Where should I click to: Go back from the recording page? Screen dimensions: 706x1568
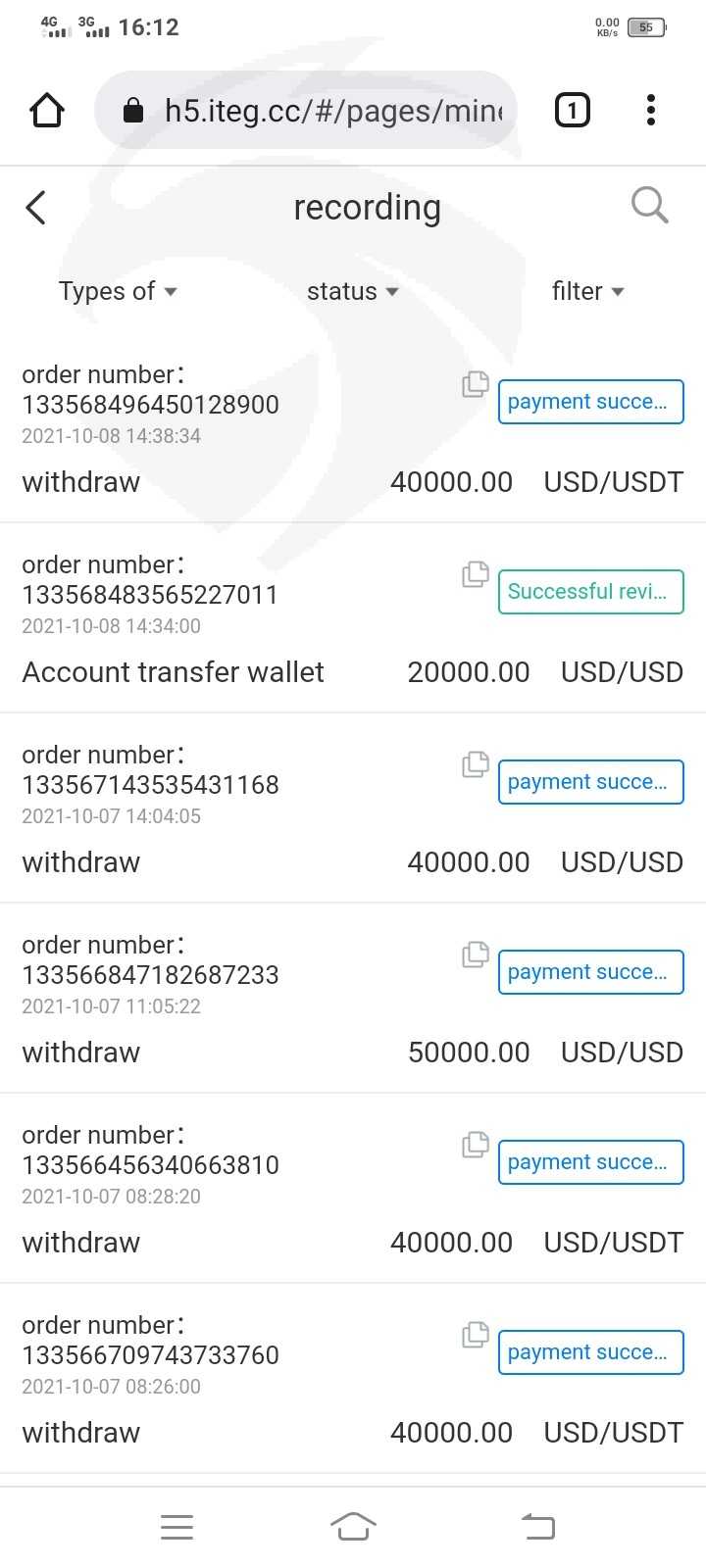36,207
